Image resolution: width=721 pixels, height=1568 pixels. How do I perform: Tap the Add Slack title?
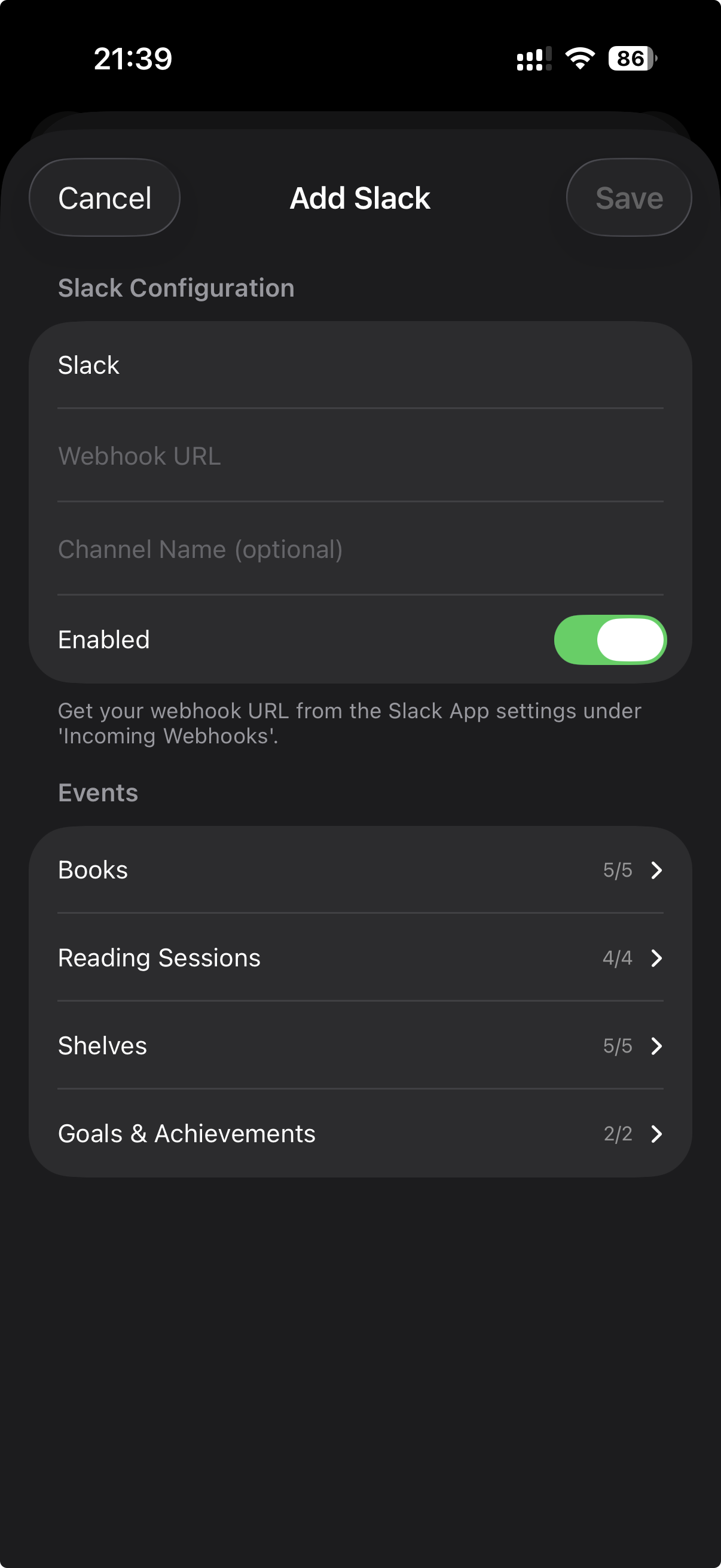click(x=360, y=197)
